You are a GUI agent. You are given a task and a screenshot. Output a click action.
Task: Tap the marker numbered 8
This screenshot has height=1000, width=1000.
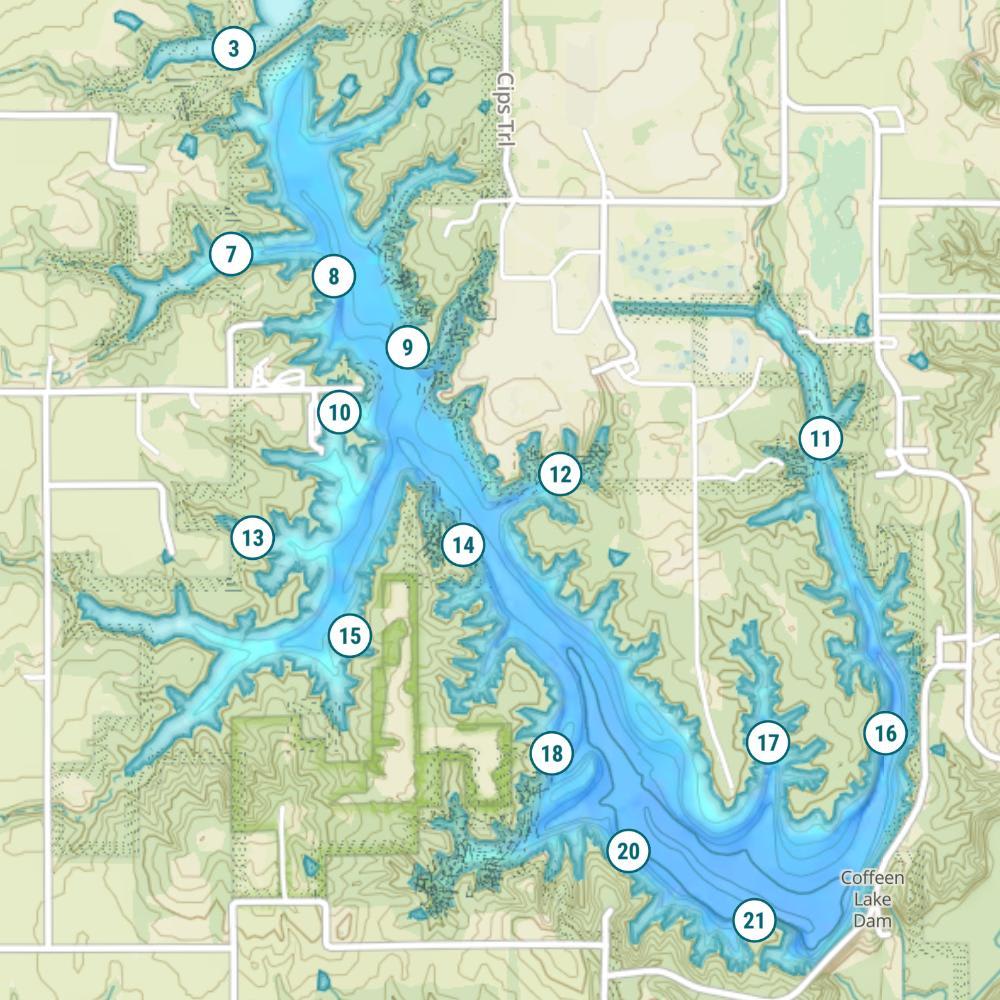[334, 277]
